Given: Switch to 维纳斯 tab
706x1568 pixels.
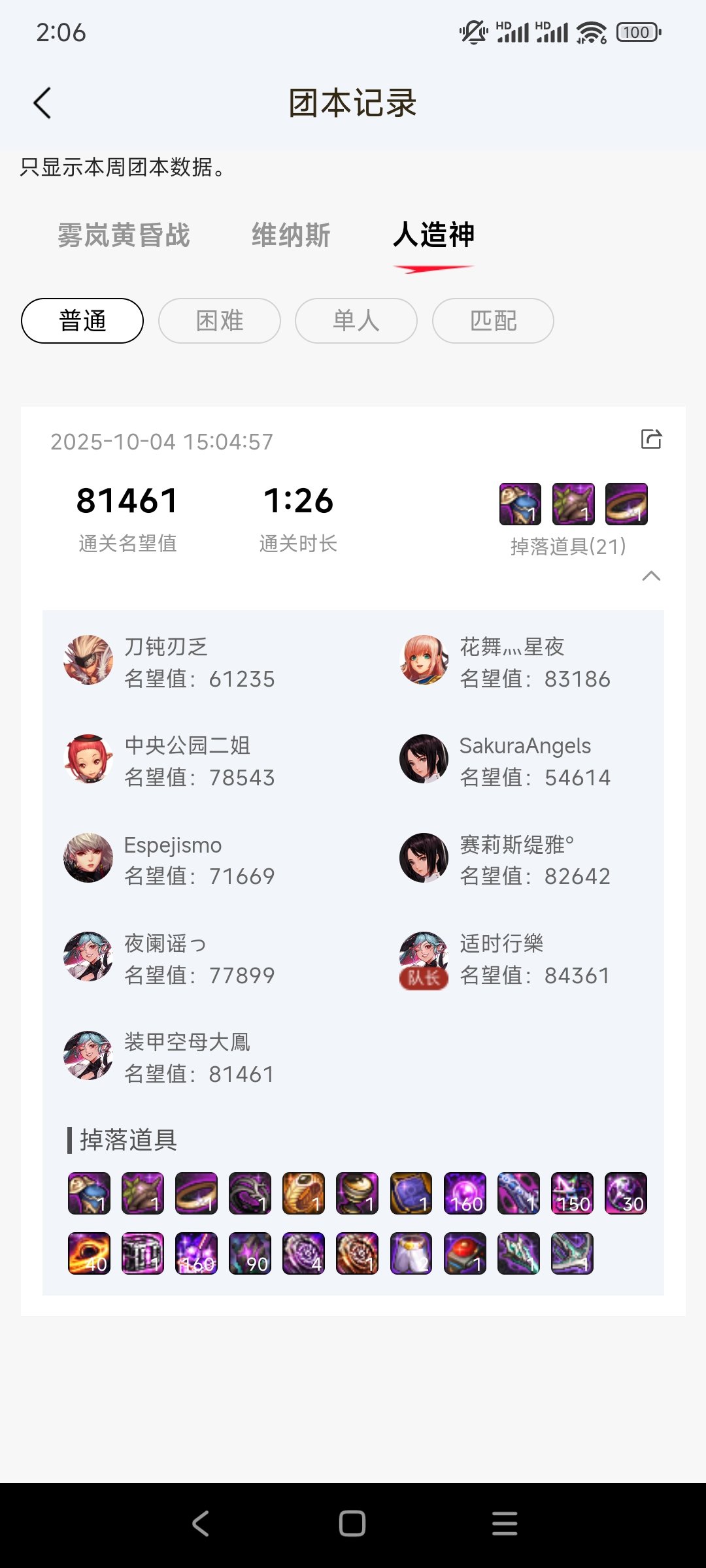Looking at the screenshot, I should (x=291, y=235).
